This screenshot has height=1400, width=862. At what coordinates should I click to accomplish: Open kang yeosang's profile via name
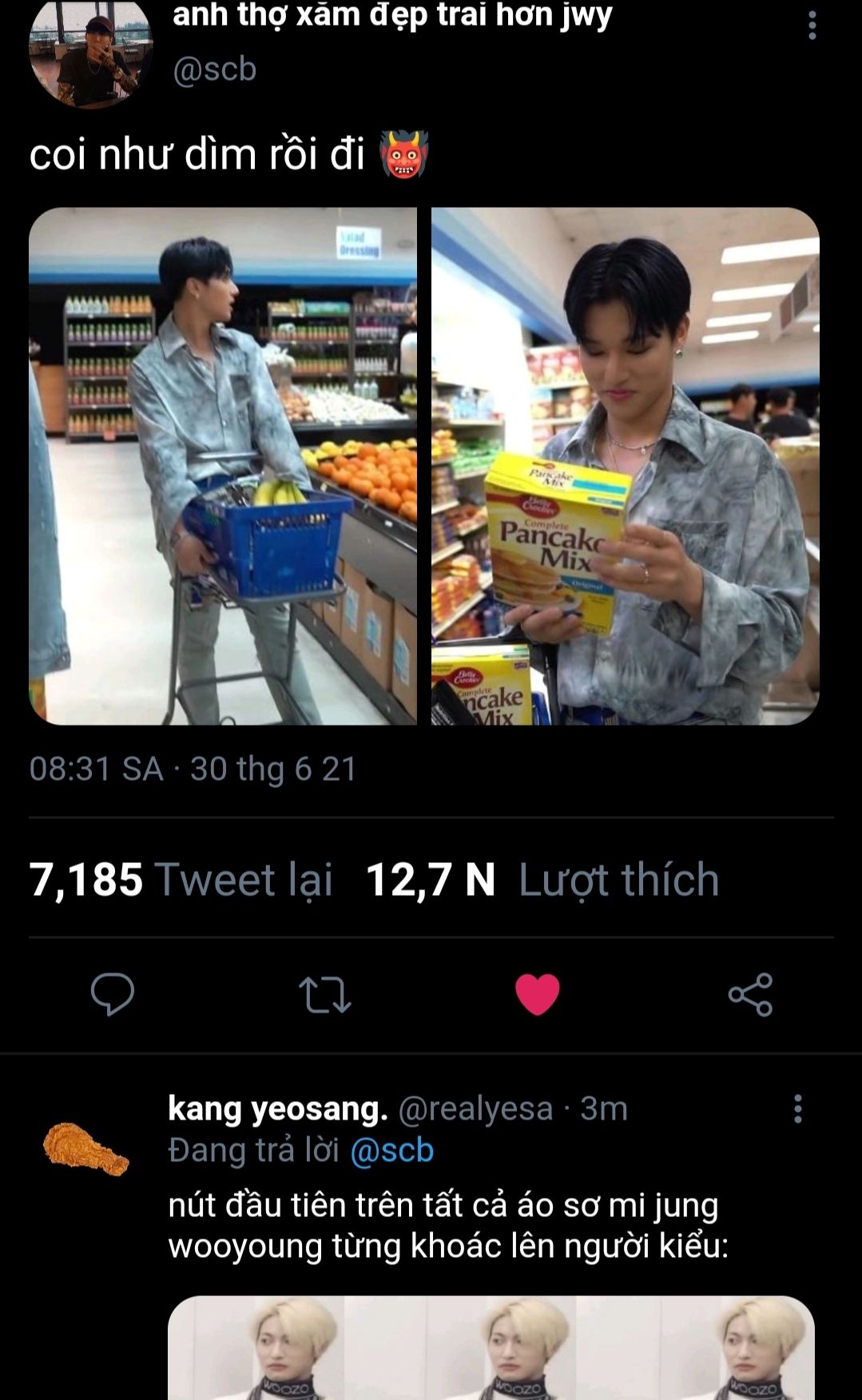coord(277,1108)
